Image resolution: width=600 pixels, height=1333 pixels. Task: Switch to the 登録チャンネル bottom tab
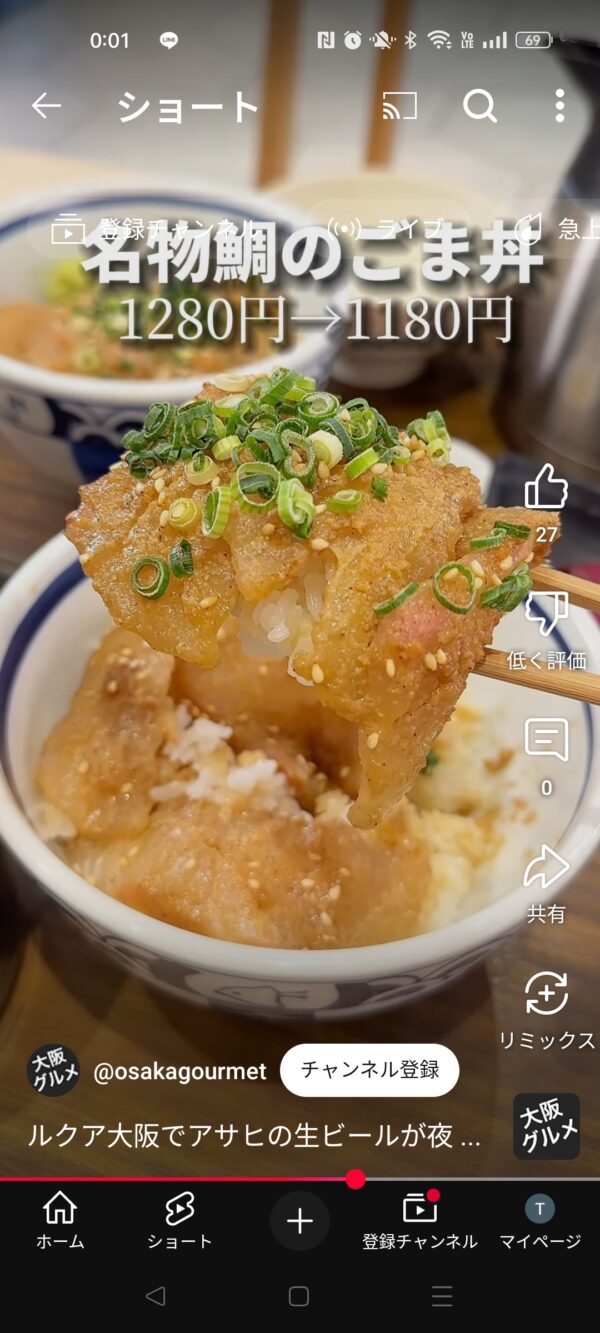(420, 1220)
